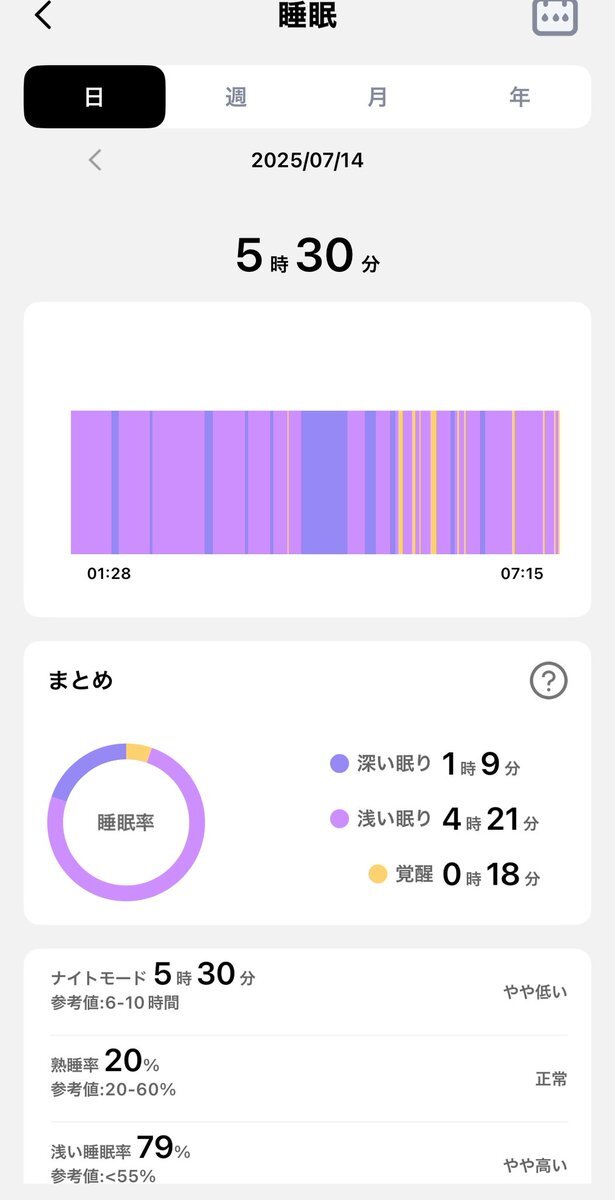Open the まとめ help question mark
The image size is (615, 1200).
coord(548,681)
